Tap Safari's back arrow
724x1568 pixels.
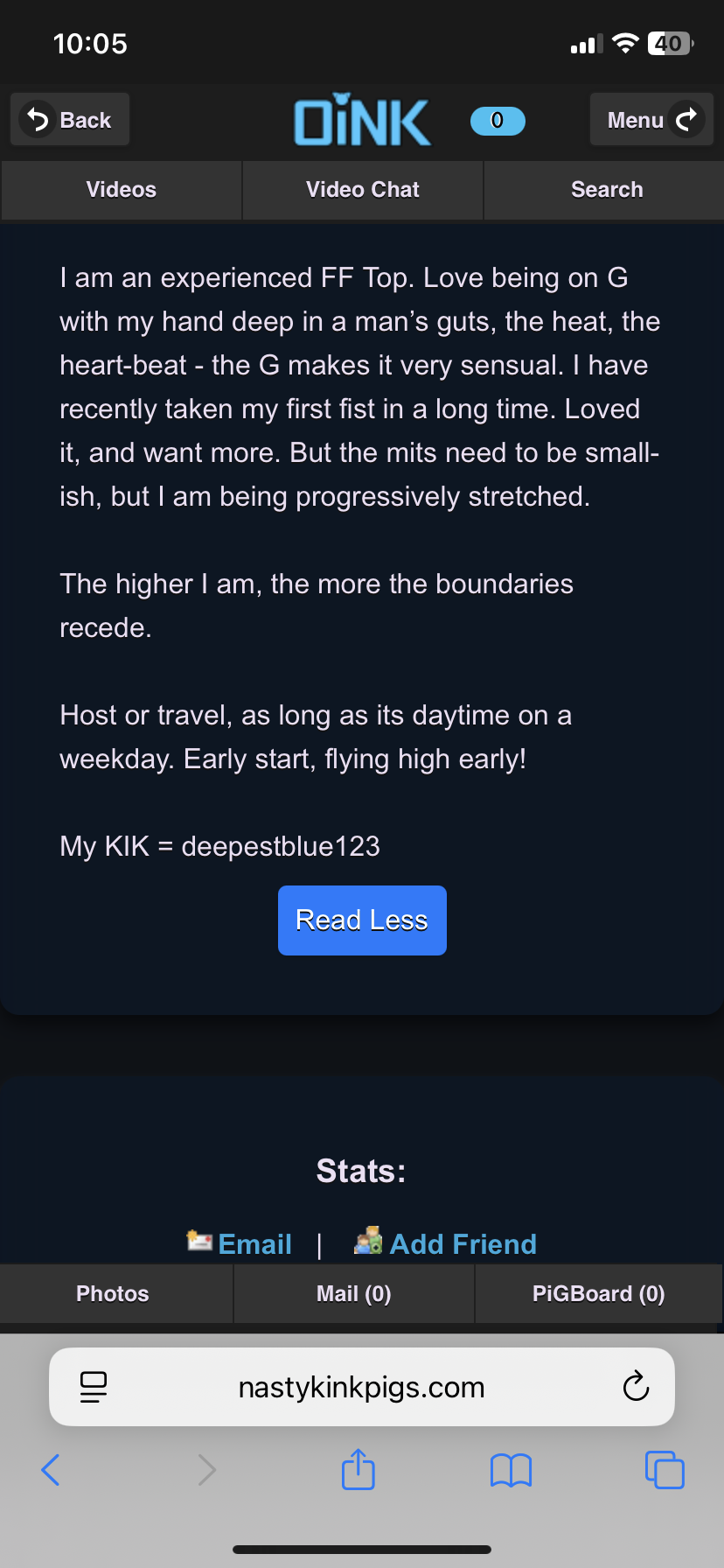(51, 1470)
